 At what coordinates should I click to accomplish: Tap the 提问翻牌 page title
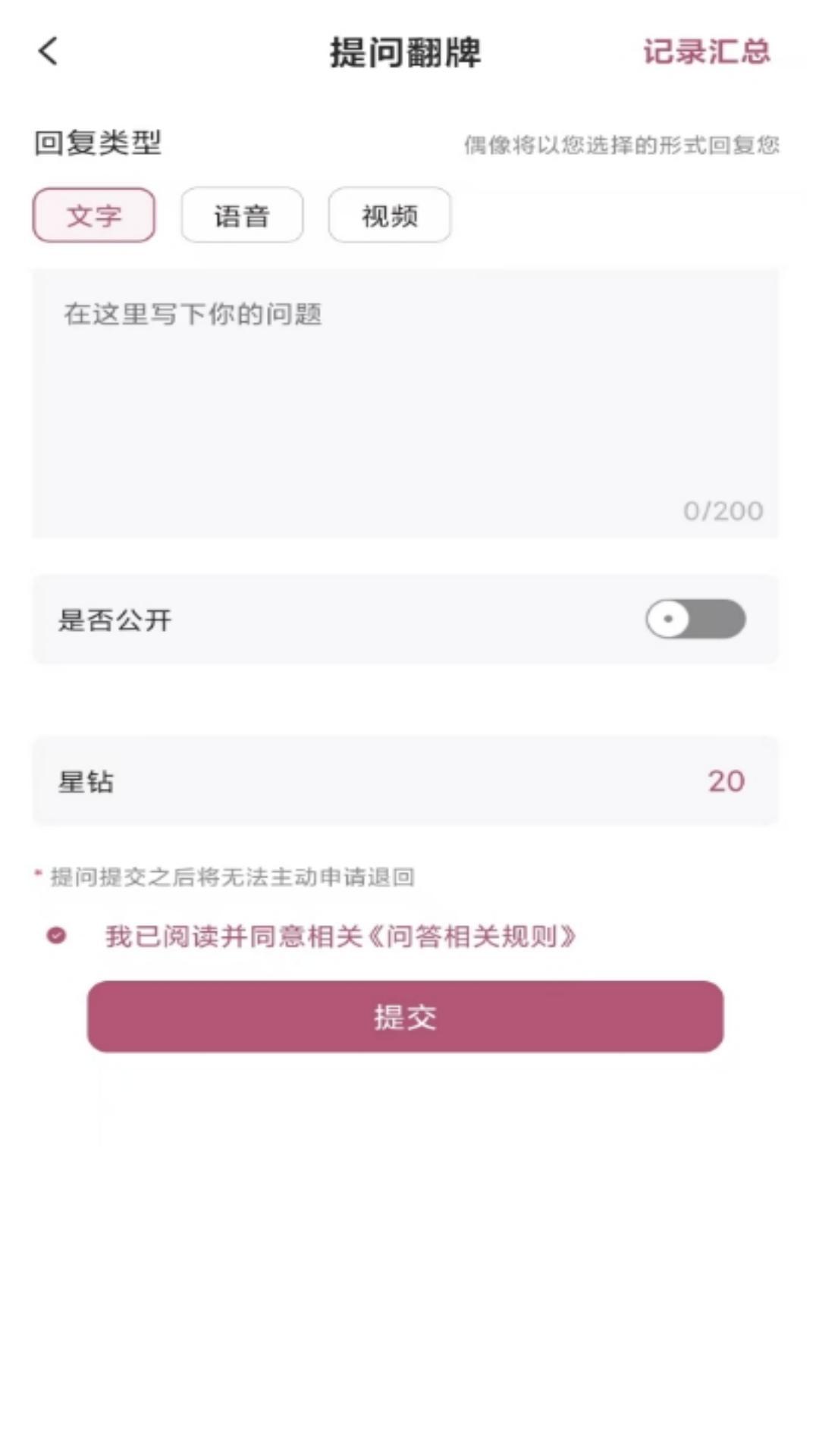pyautogui.click(x=407, y=53)
